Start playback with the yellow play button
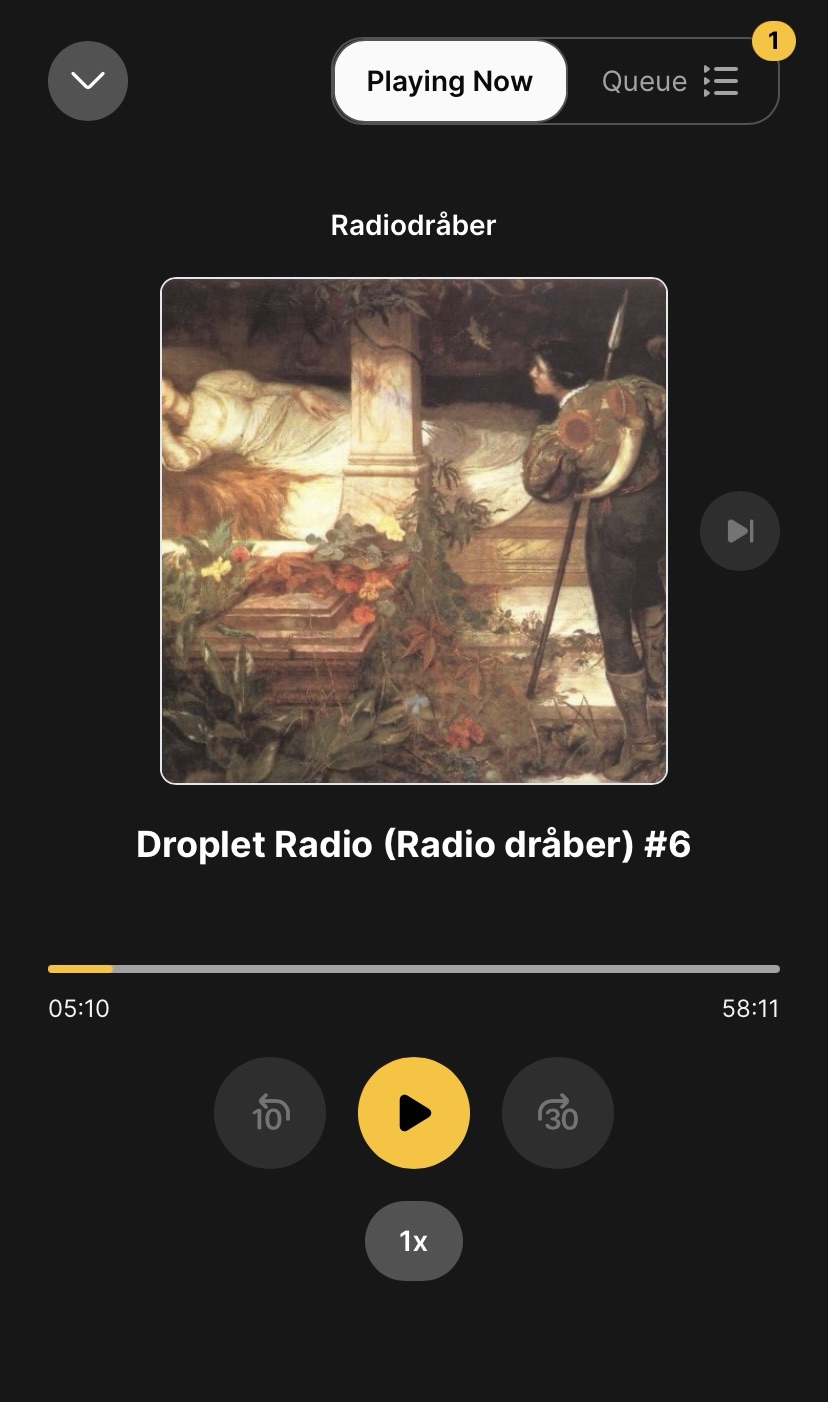The image size is (828, 1402). click(414, 1113)
